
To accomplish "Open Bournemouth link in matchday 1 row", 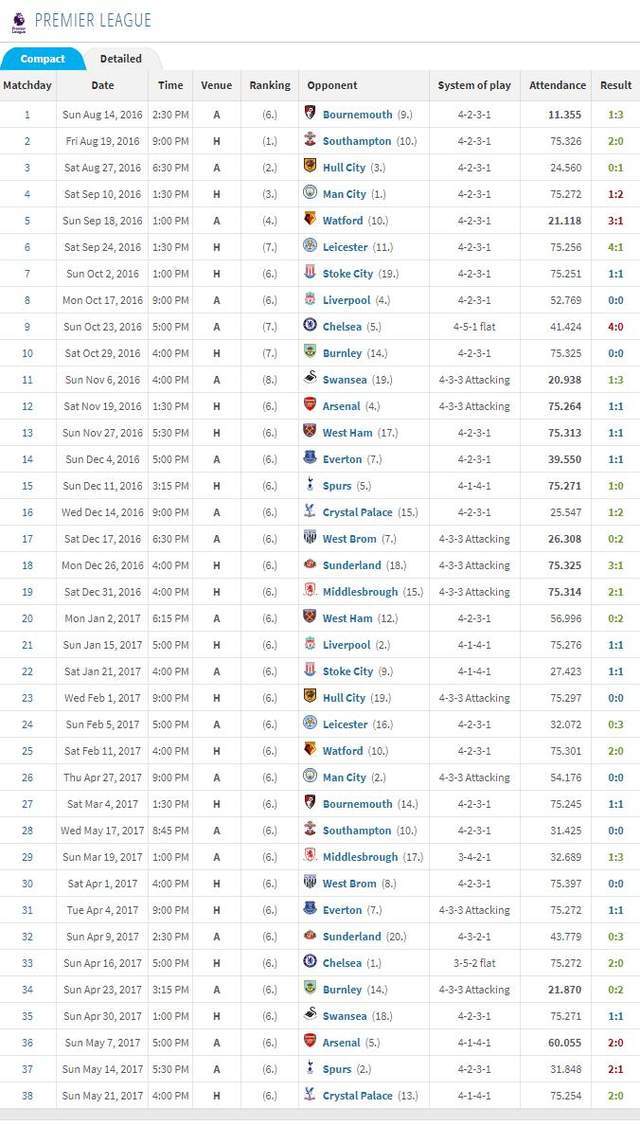I will [x=357, y=115].
